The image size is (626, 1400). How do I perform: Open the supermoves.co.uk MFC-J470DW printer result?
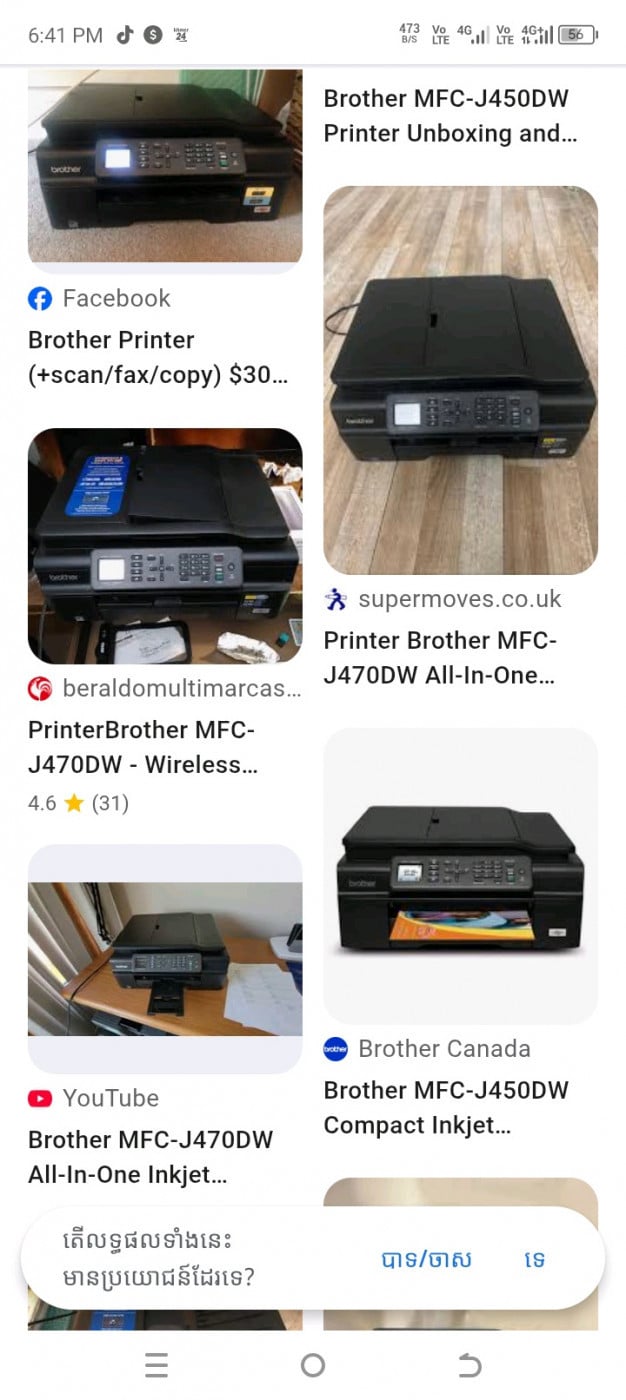(440, 657)
